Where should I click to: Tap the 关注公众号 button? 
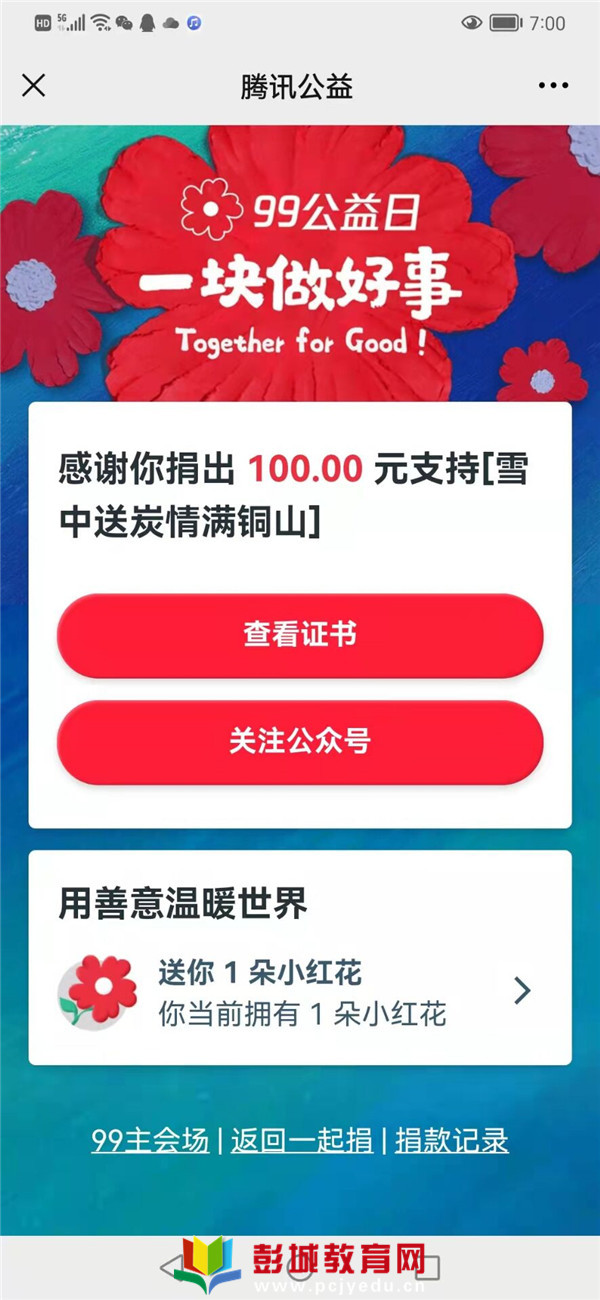pos(300,741)
